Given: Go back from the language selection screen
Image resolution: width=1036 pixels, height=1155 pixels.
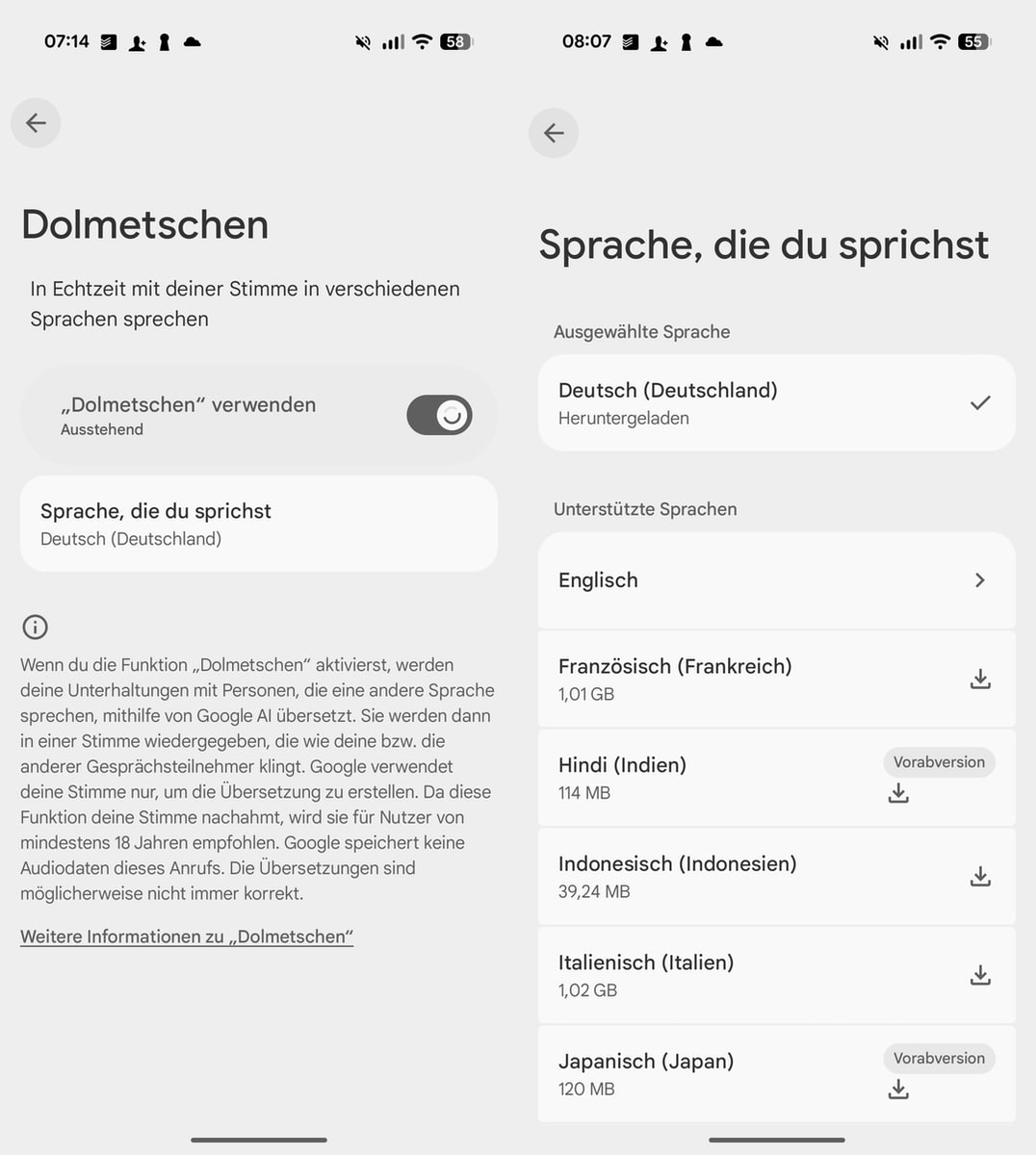Looking at the screenshot, I should click(x=554, y=133).
